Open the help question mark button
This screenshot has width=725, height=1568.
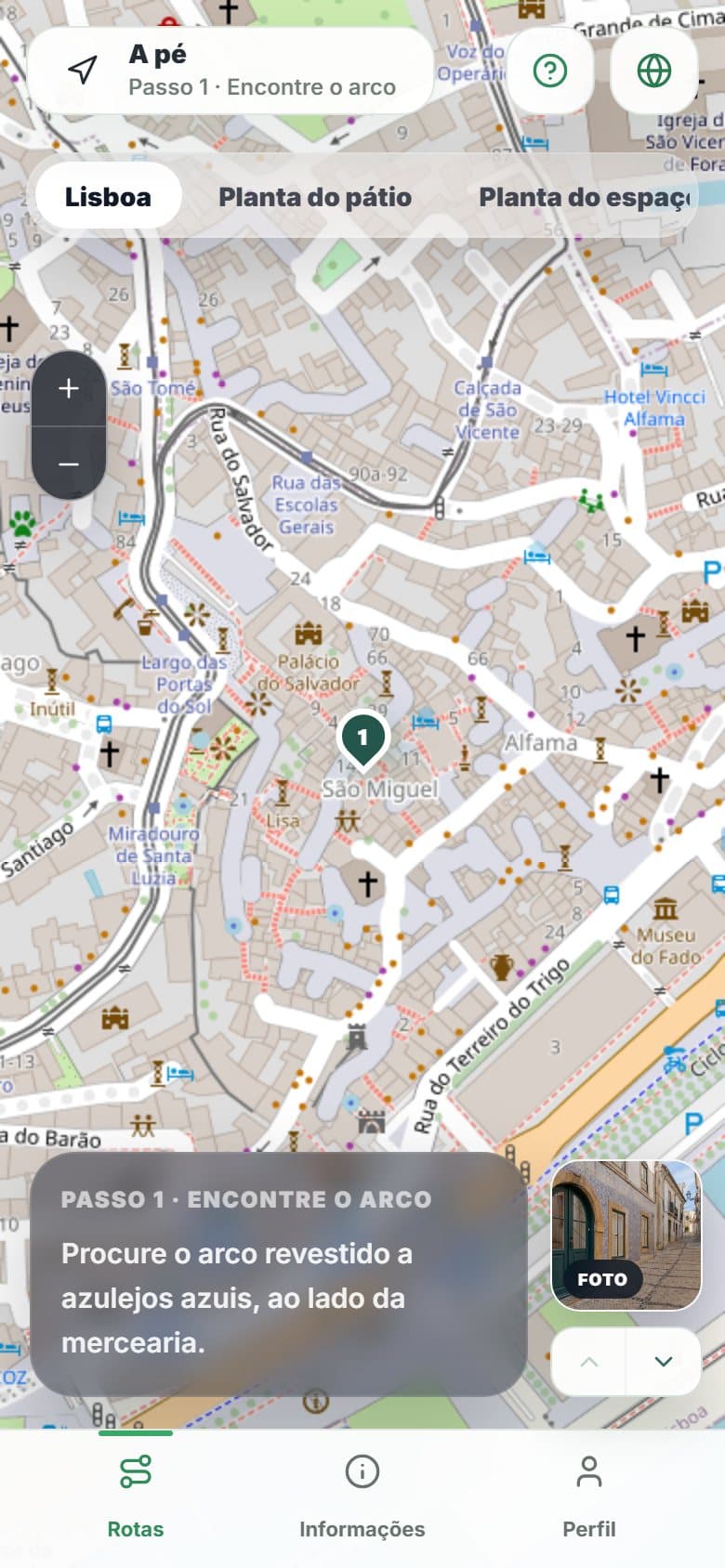tap(550, 71)
